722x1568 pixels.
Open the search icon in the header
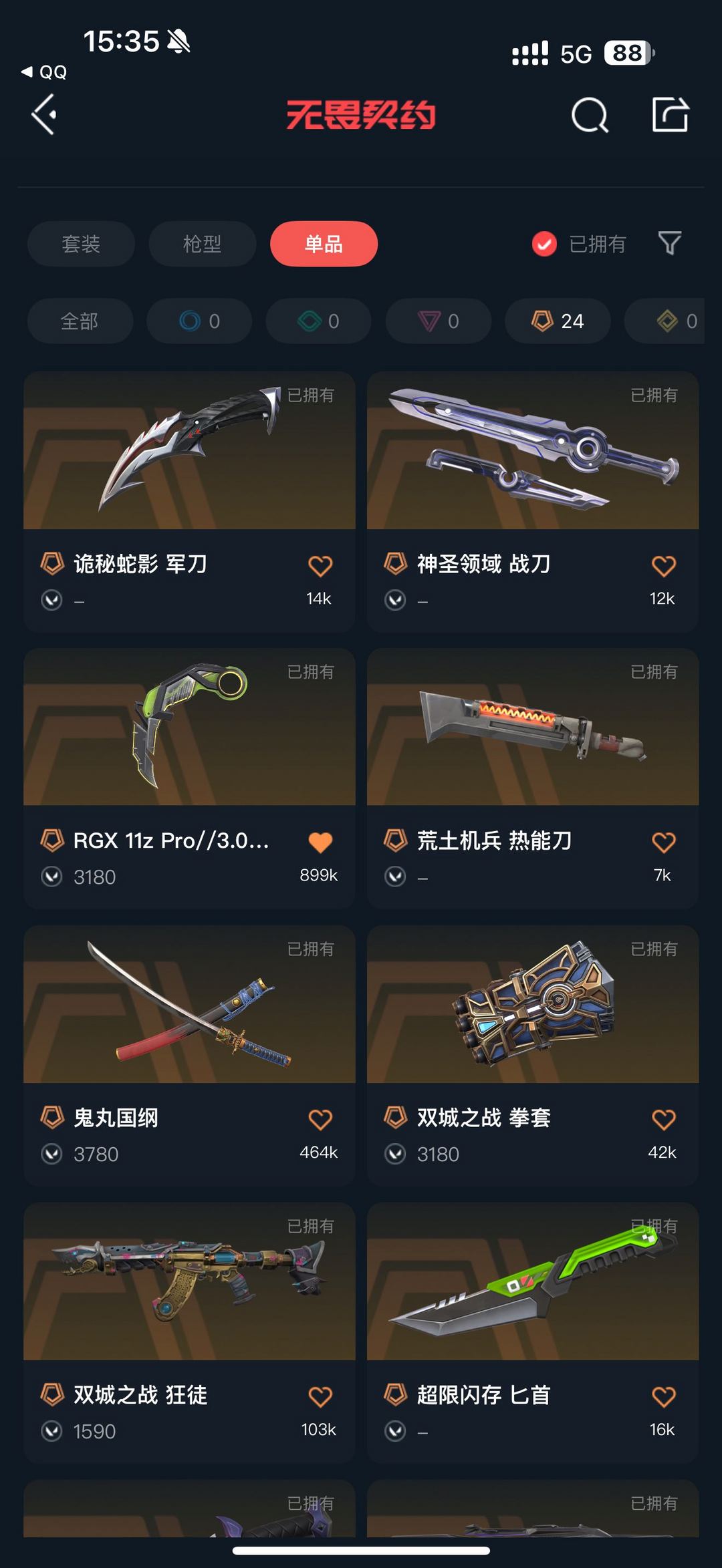coord(590,115)
